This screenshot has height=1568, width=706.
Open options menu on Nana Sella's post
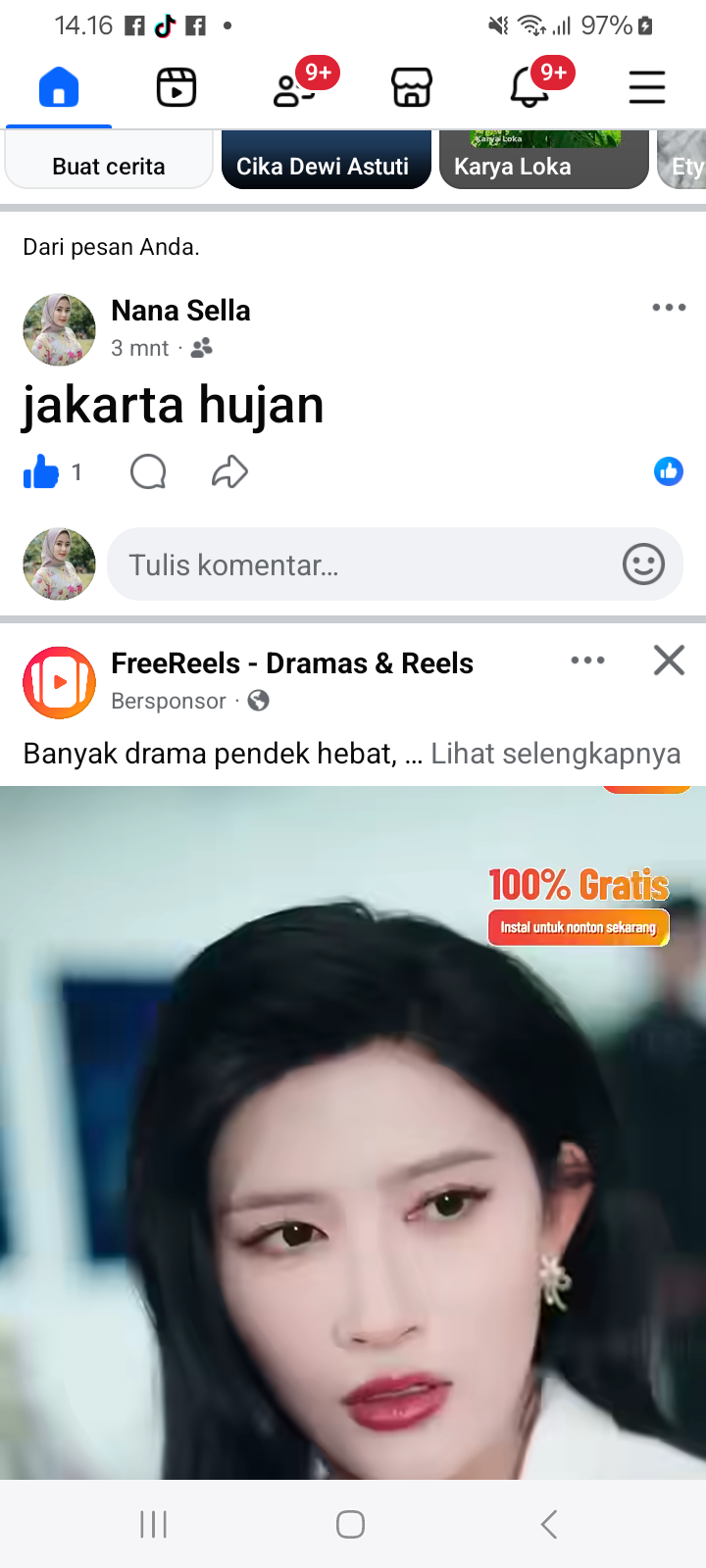669,308
